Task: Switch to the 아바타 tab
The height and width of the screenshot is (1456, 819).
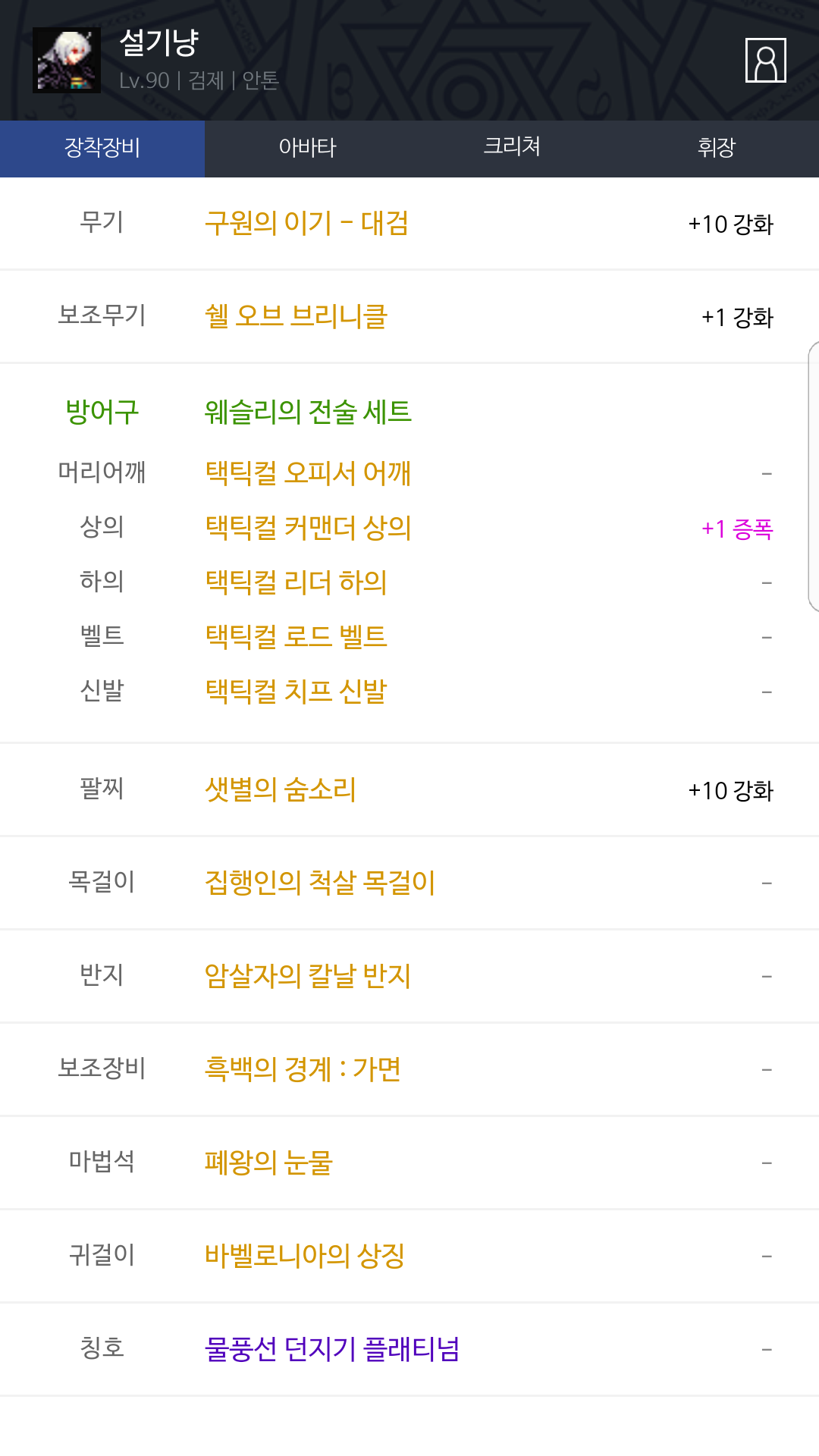Action: point(307,148)
